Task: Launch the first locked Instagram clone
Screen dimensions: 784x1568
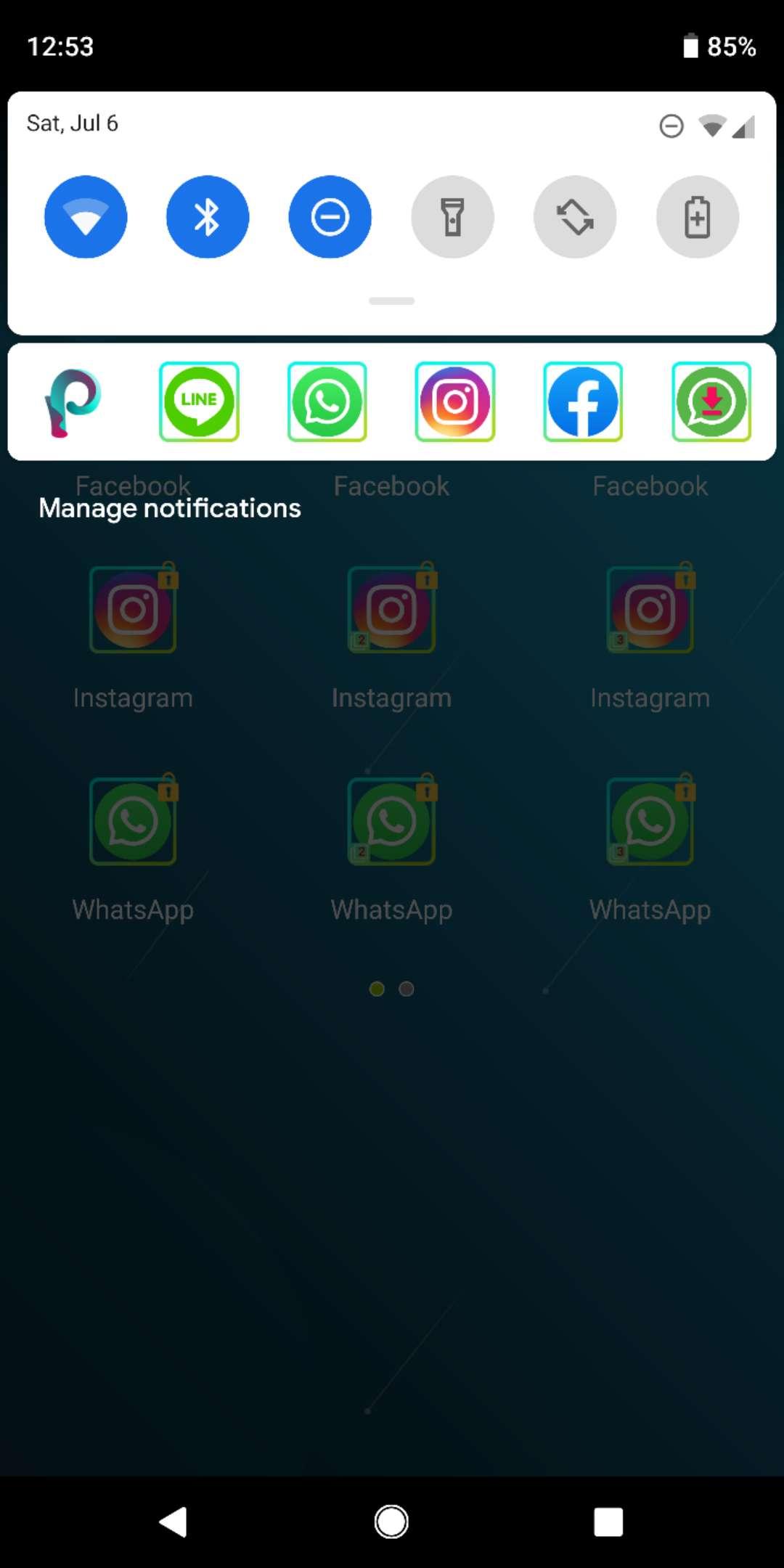Action: (132, 609)
